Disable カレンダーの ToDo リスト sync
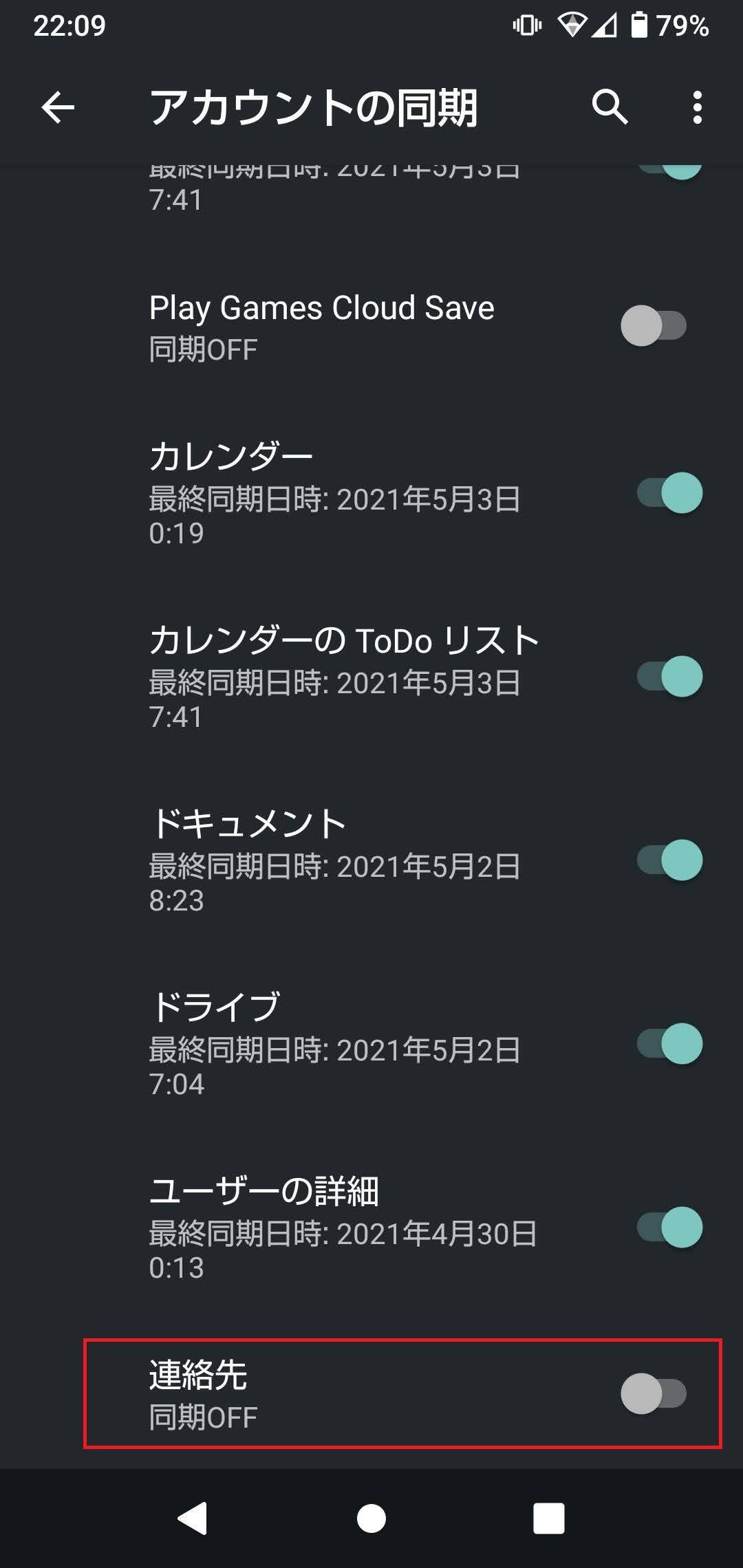The width and height of the screenshot is (743, 1568). coord(669,677)
